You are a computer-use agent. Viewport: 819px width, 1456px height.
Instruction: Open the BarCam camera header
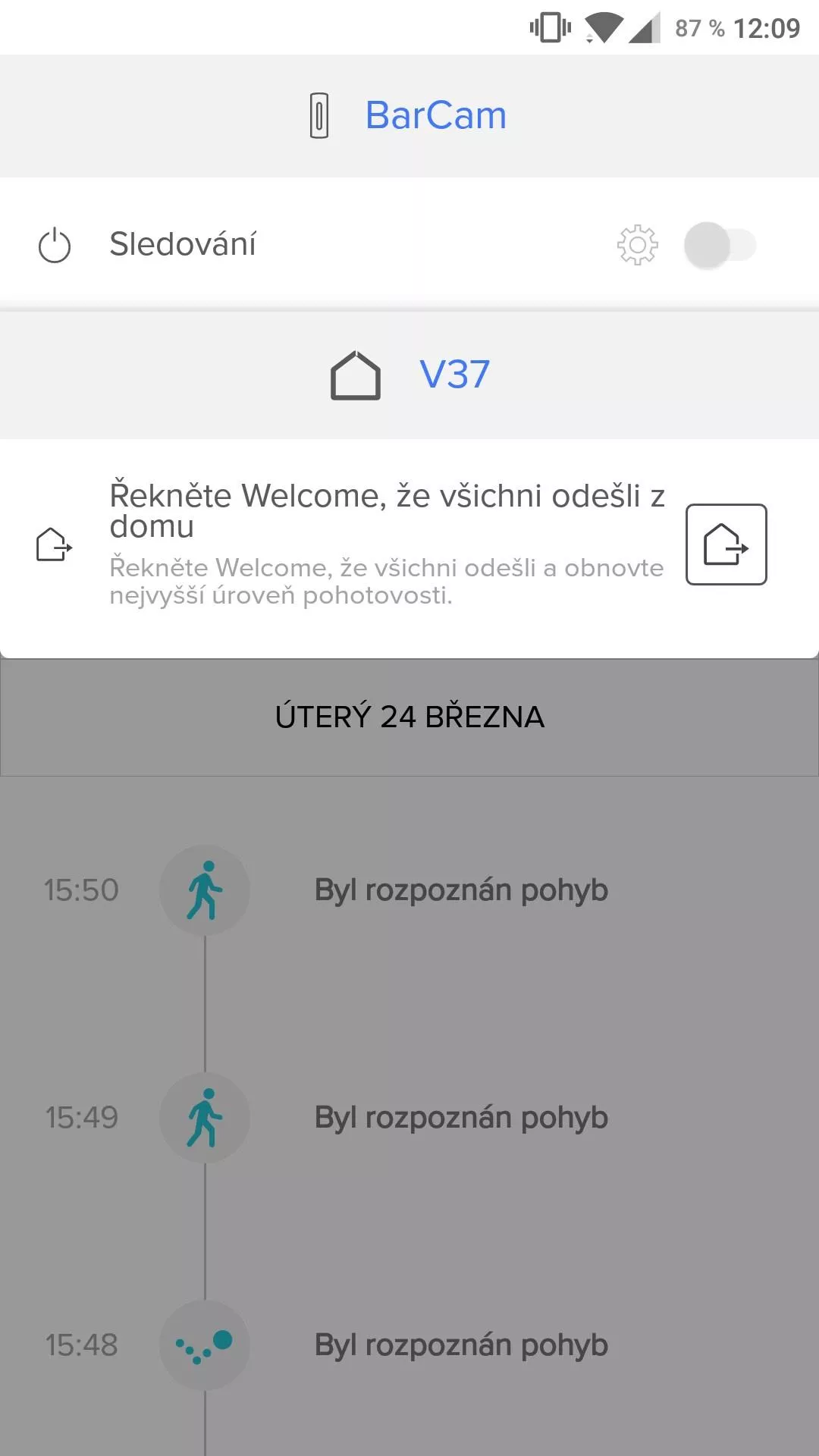coord(409,116)
